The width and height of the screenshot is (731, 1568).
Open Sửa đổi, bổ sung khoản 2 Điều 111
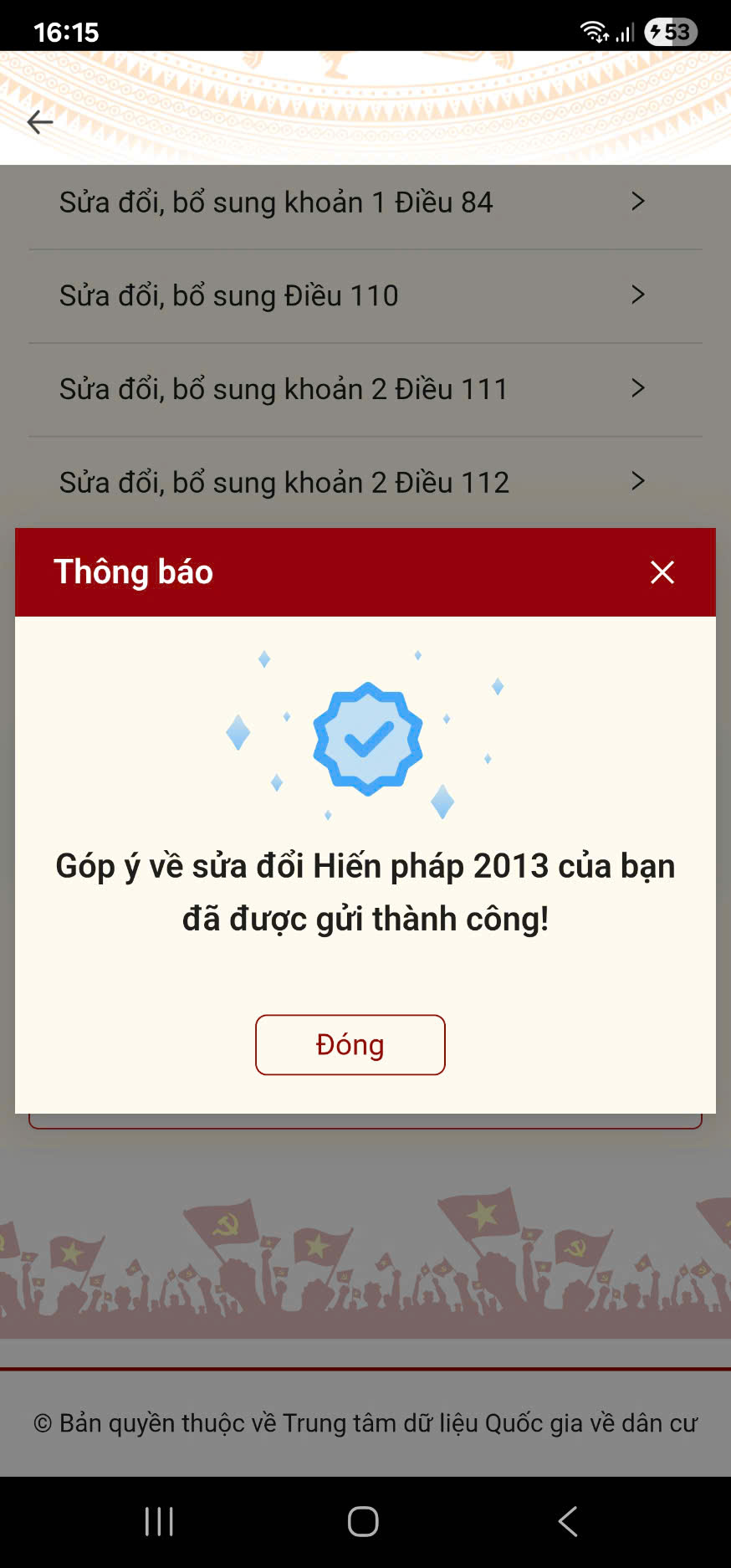coord(351,389)
